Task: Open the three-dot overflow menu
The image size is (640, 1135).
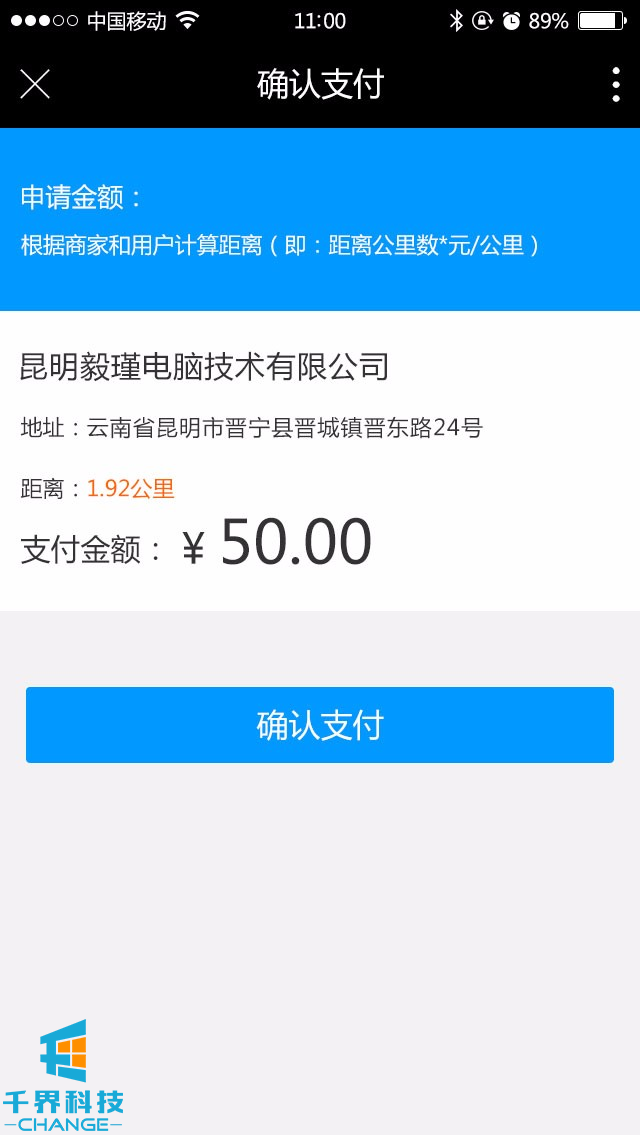Action: point(615,85)
